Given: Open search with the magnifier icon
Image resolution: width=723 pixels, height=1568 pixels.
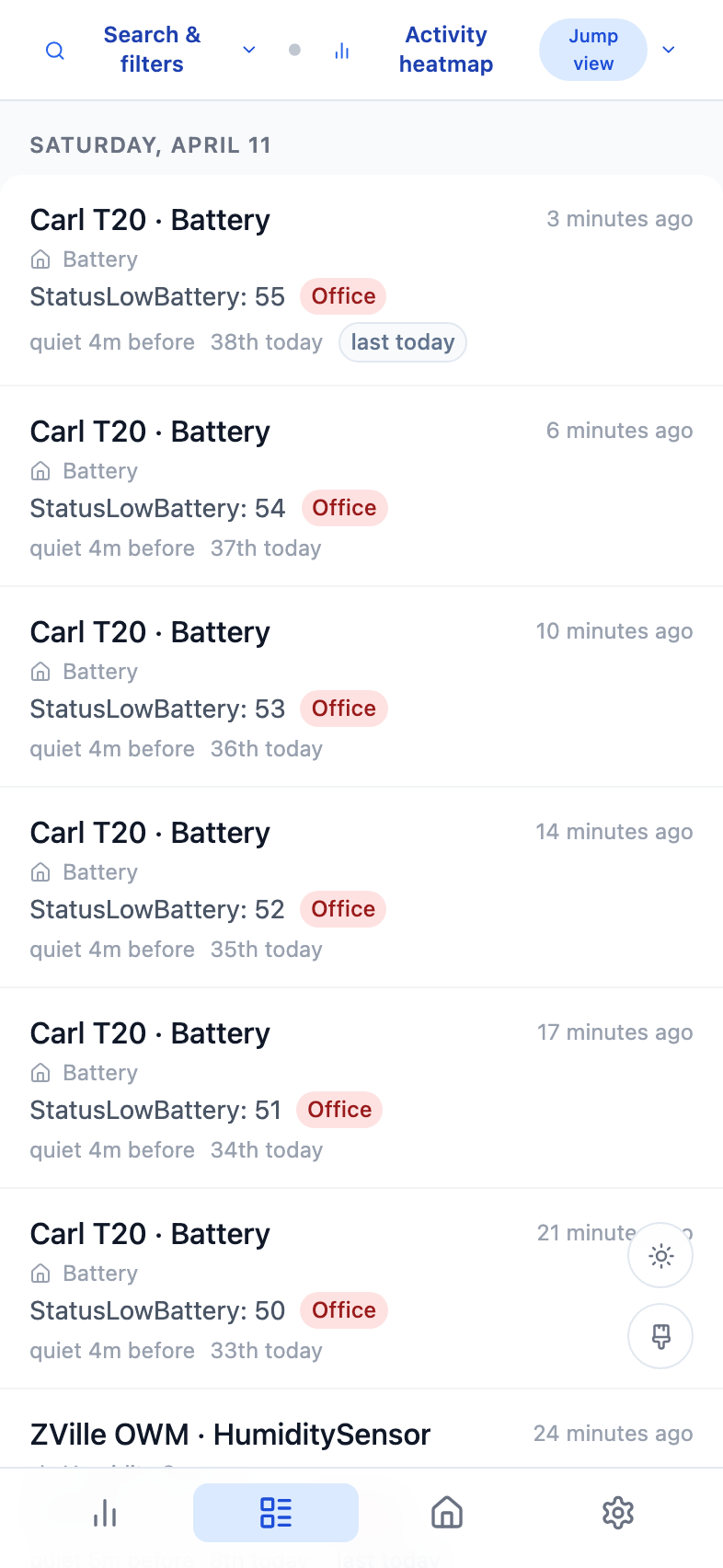Looking at the screenshot, I should coord(55,51).
